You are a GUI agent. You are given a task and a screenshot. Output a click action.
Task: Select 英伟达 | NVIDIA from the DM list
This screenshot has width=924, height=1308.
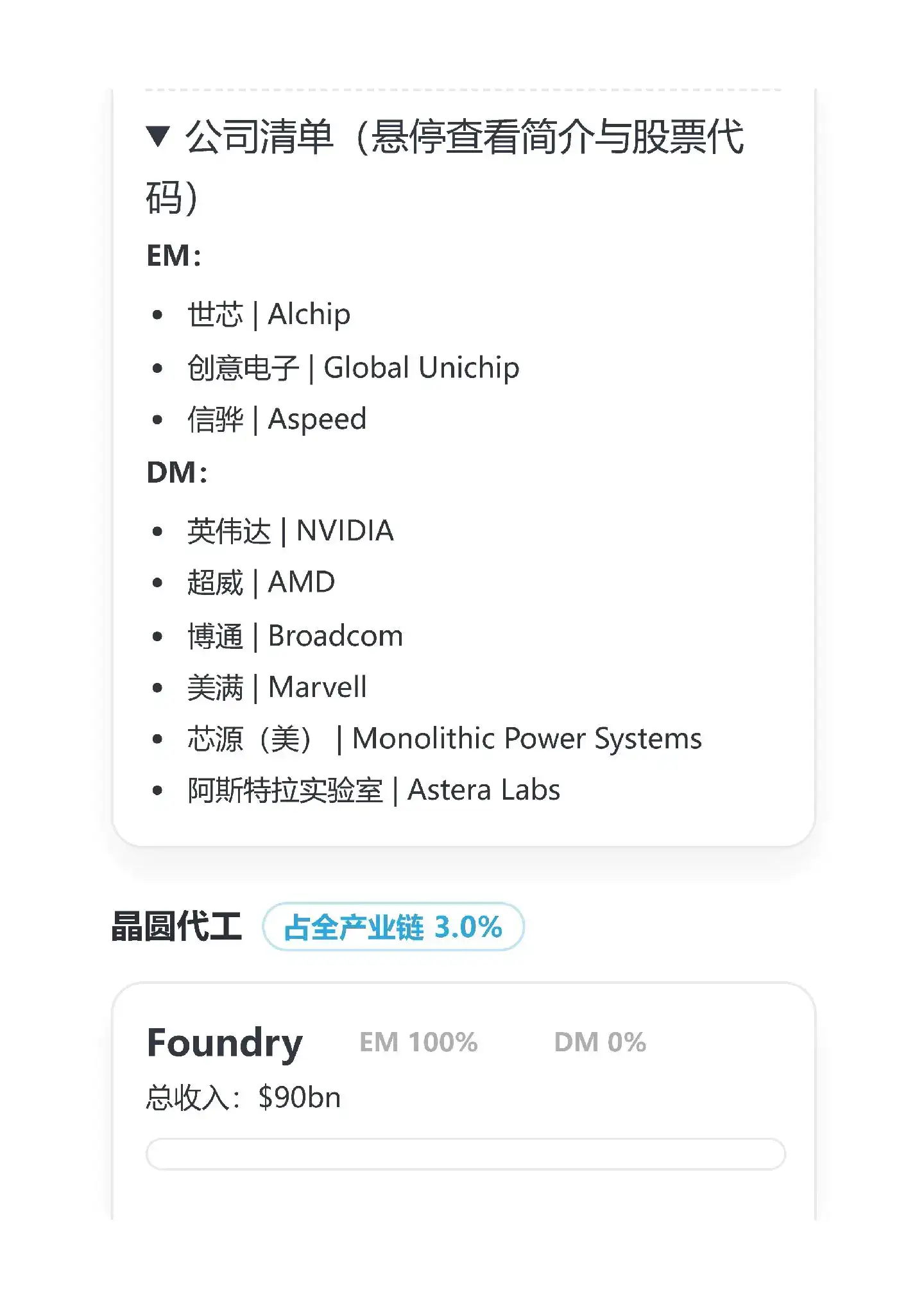[x=290, y=530]
